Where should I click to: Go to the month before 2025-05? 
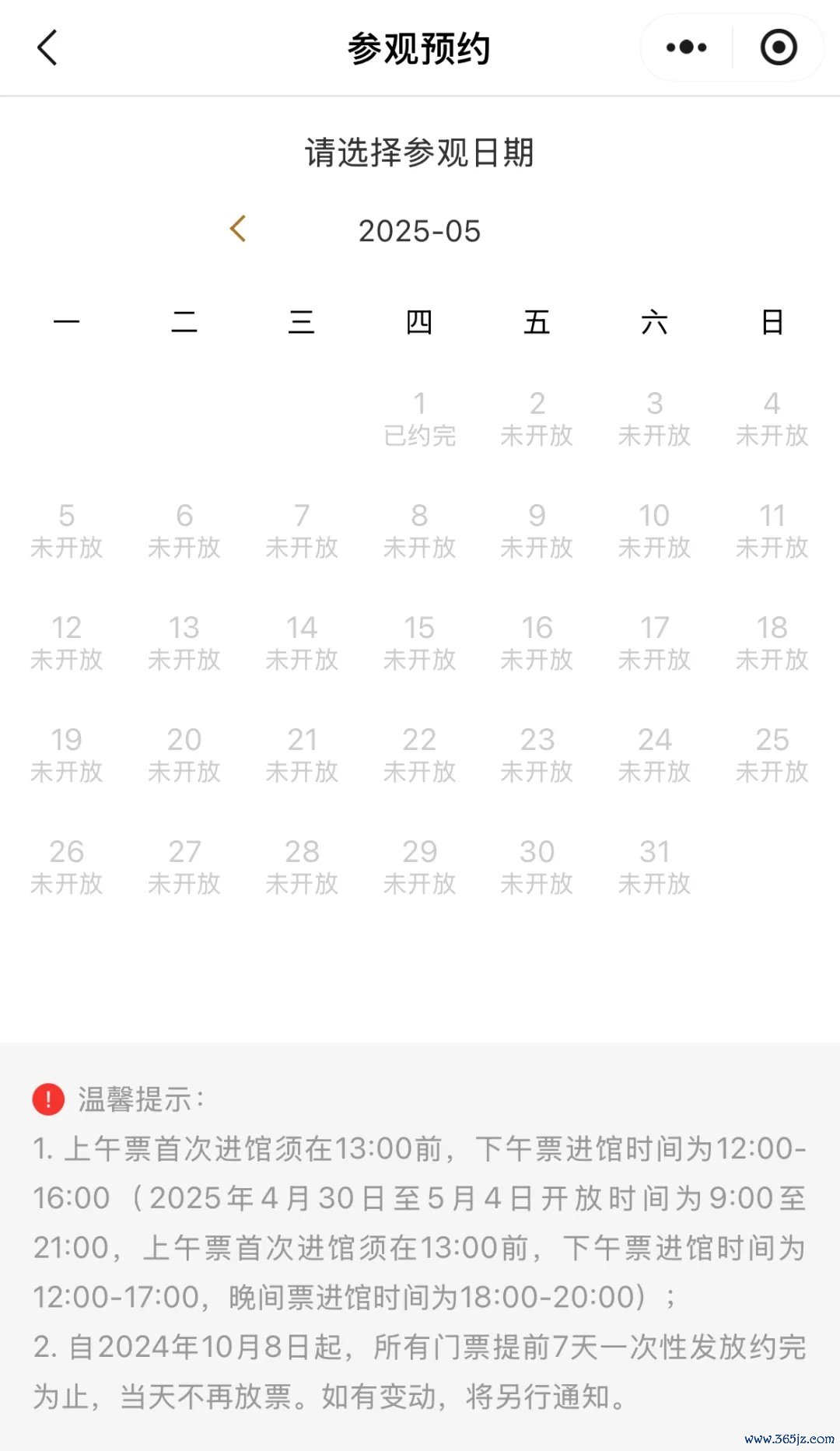coord(238,229)
